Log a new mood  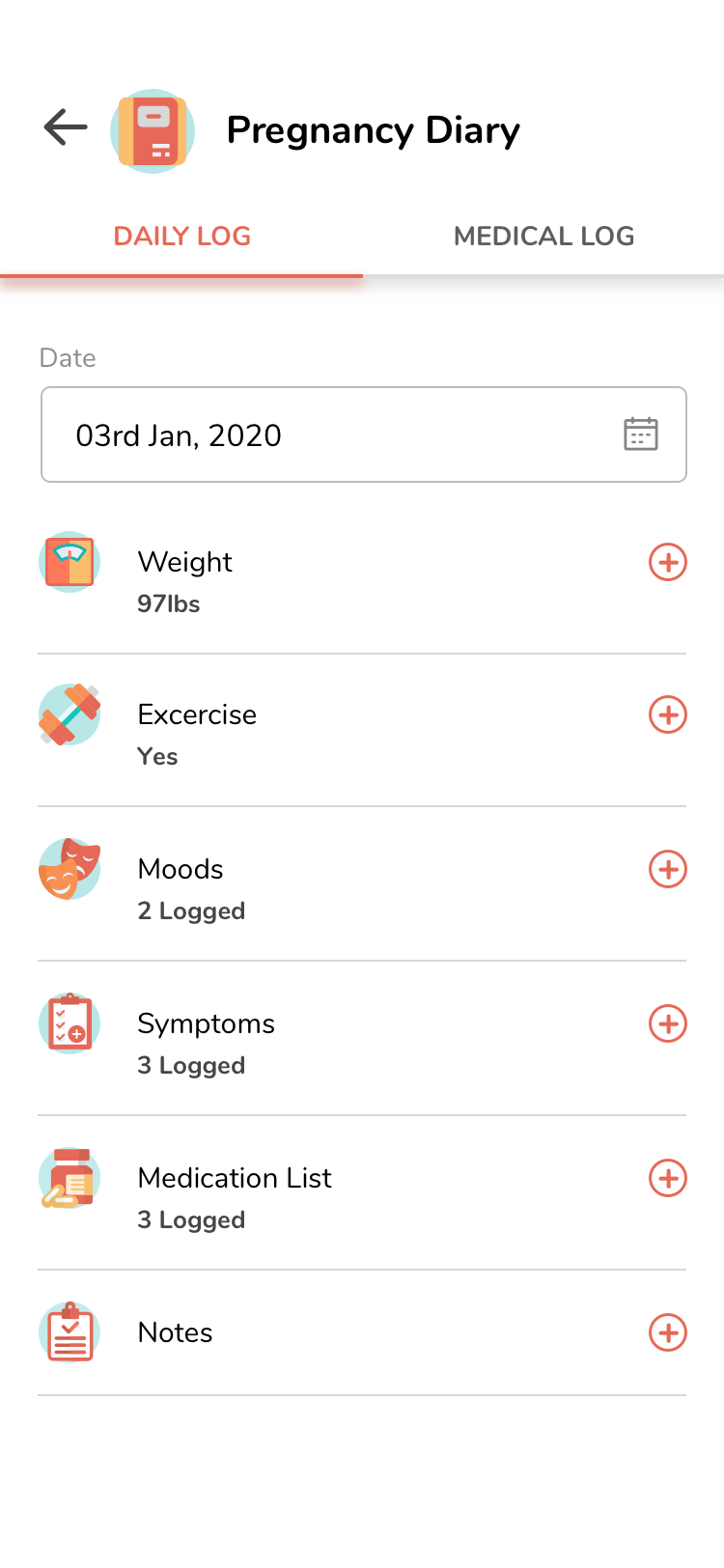[667, 869]
